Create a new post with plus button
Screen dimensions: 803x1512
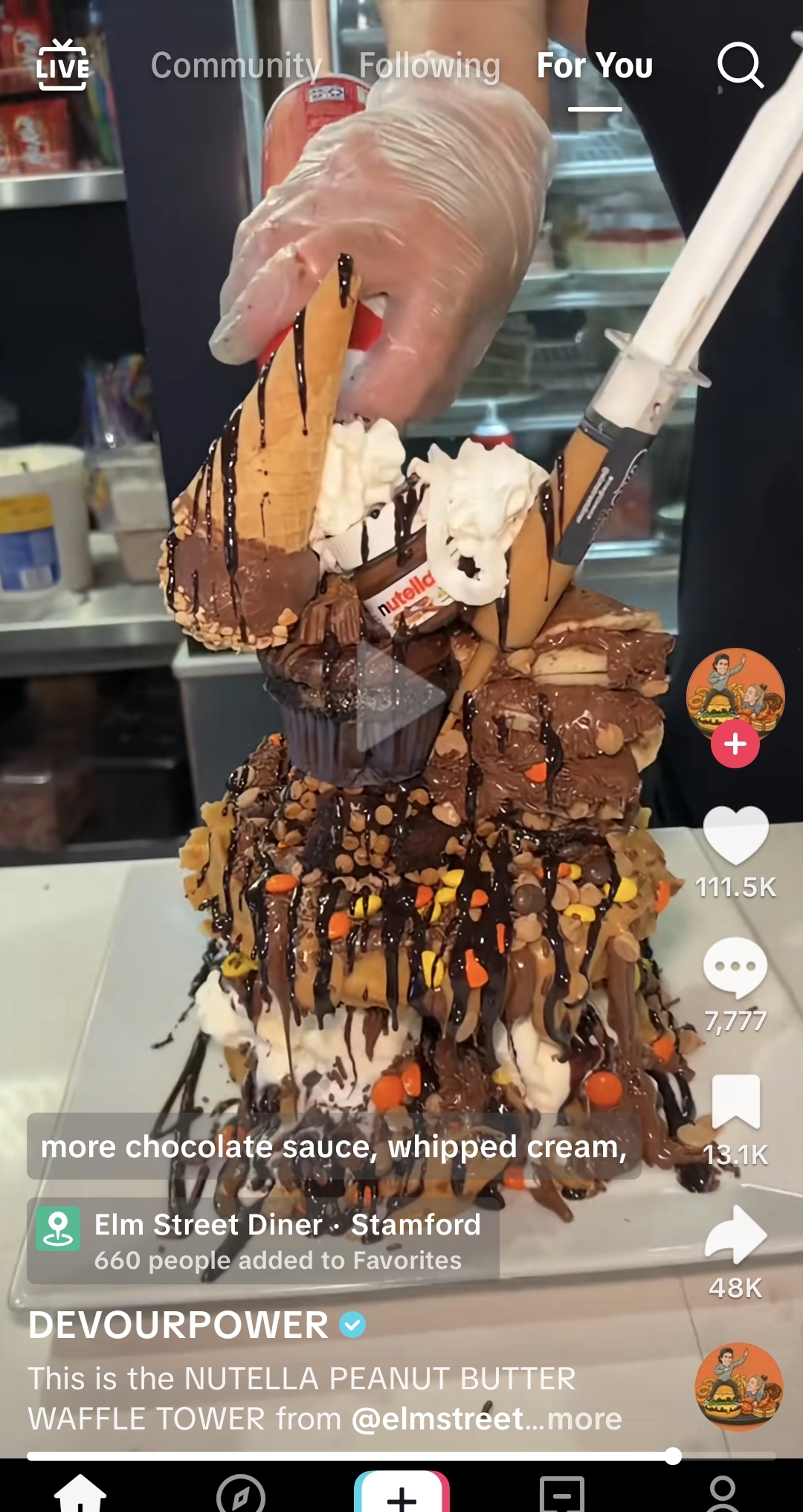pyautogui.click(x=401, y=1493)
